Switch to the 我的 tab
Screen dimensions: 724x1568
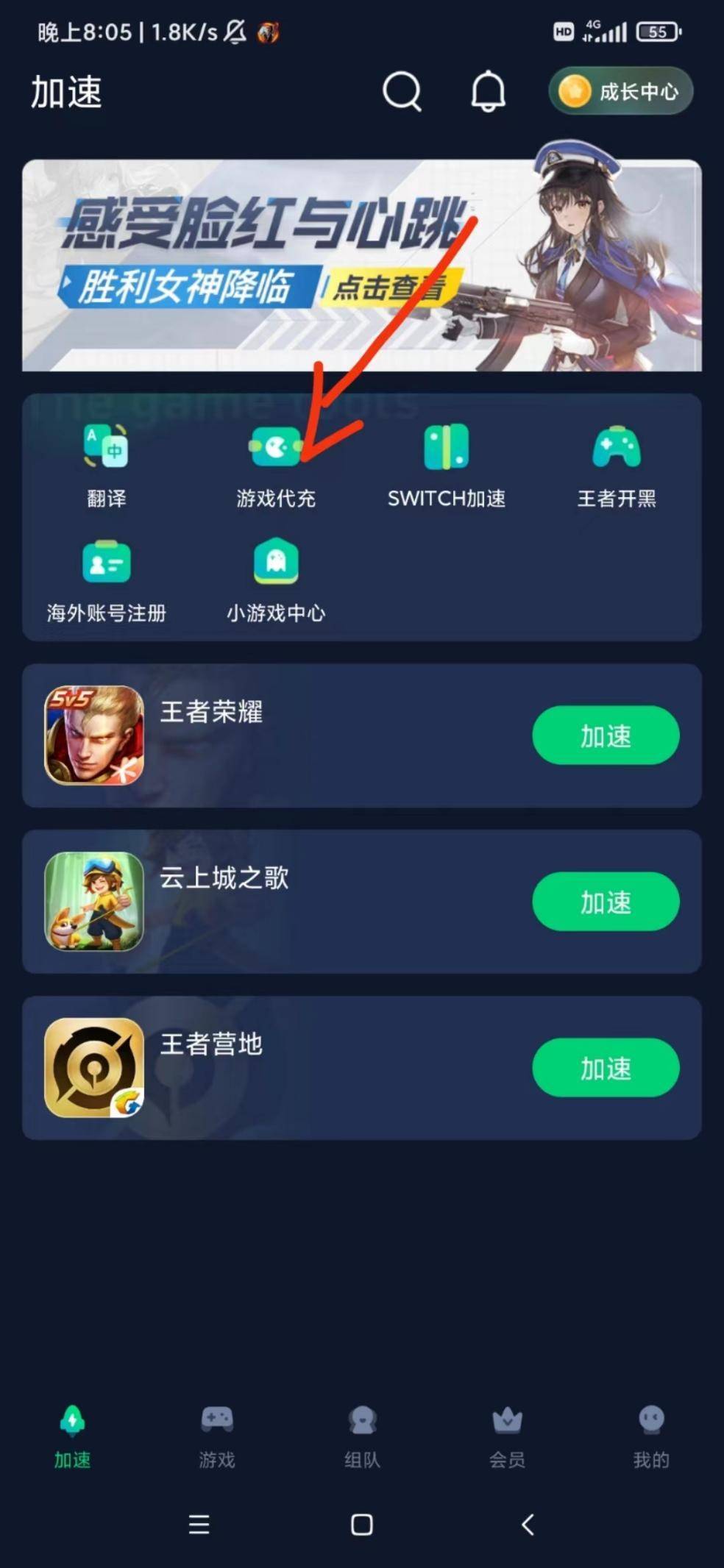click(x=651, y=1436)
